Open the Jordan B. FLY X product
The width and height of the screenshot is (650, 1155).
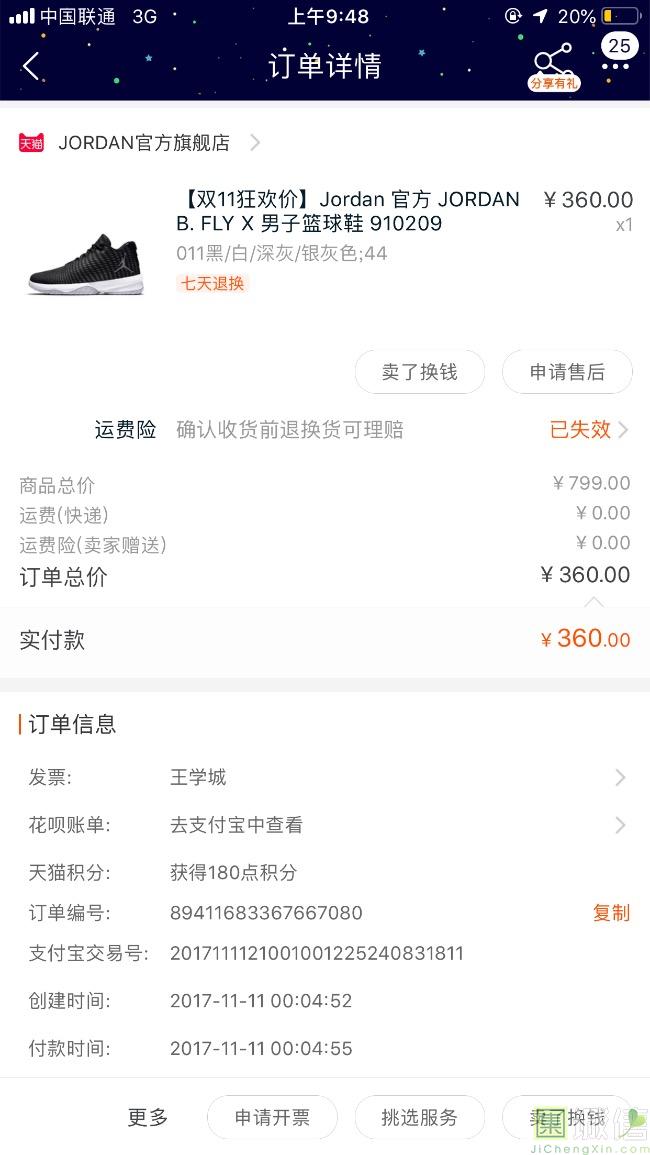point(347,211)
